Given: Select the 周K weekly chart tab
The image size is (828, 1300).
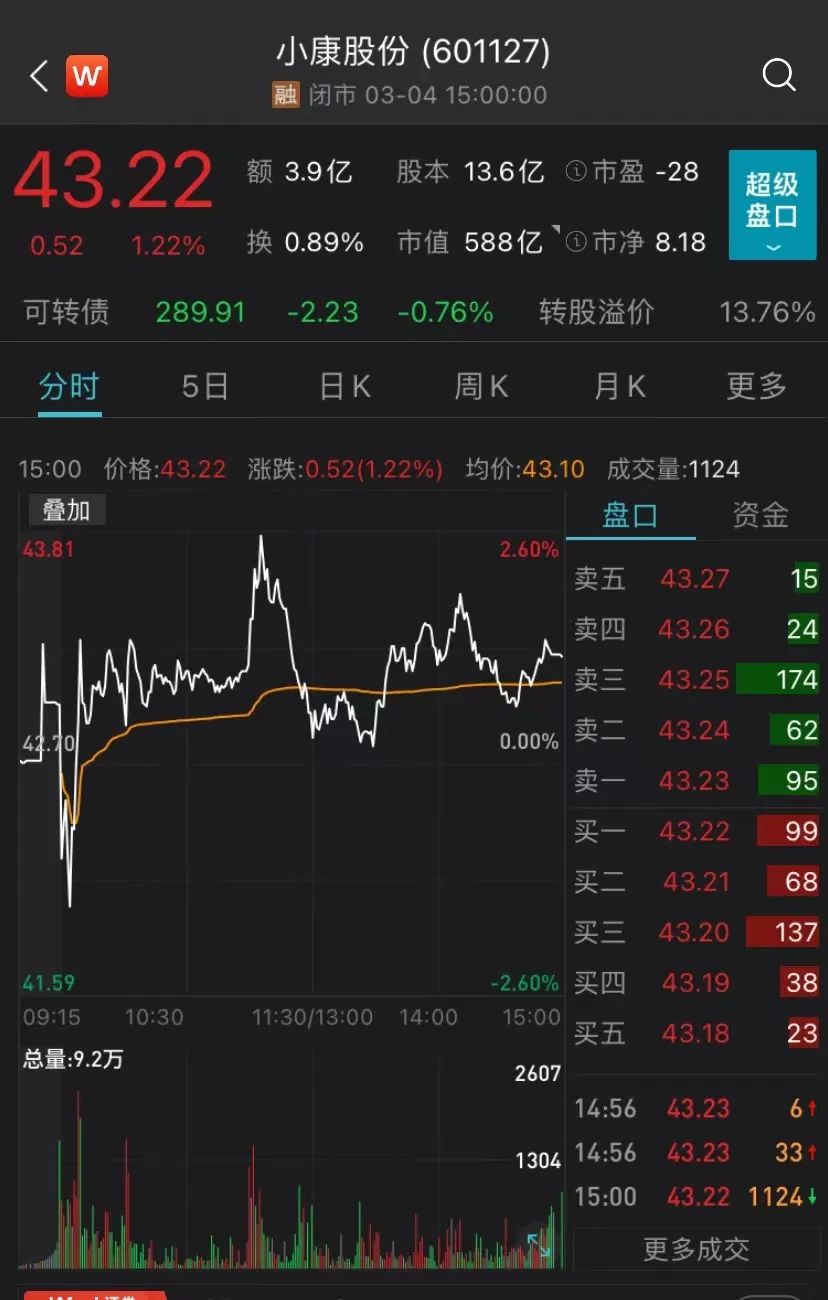Looking at the screenshot, I should (x=481, y=386).
